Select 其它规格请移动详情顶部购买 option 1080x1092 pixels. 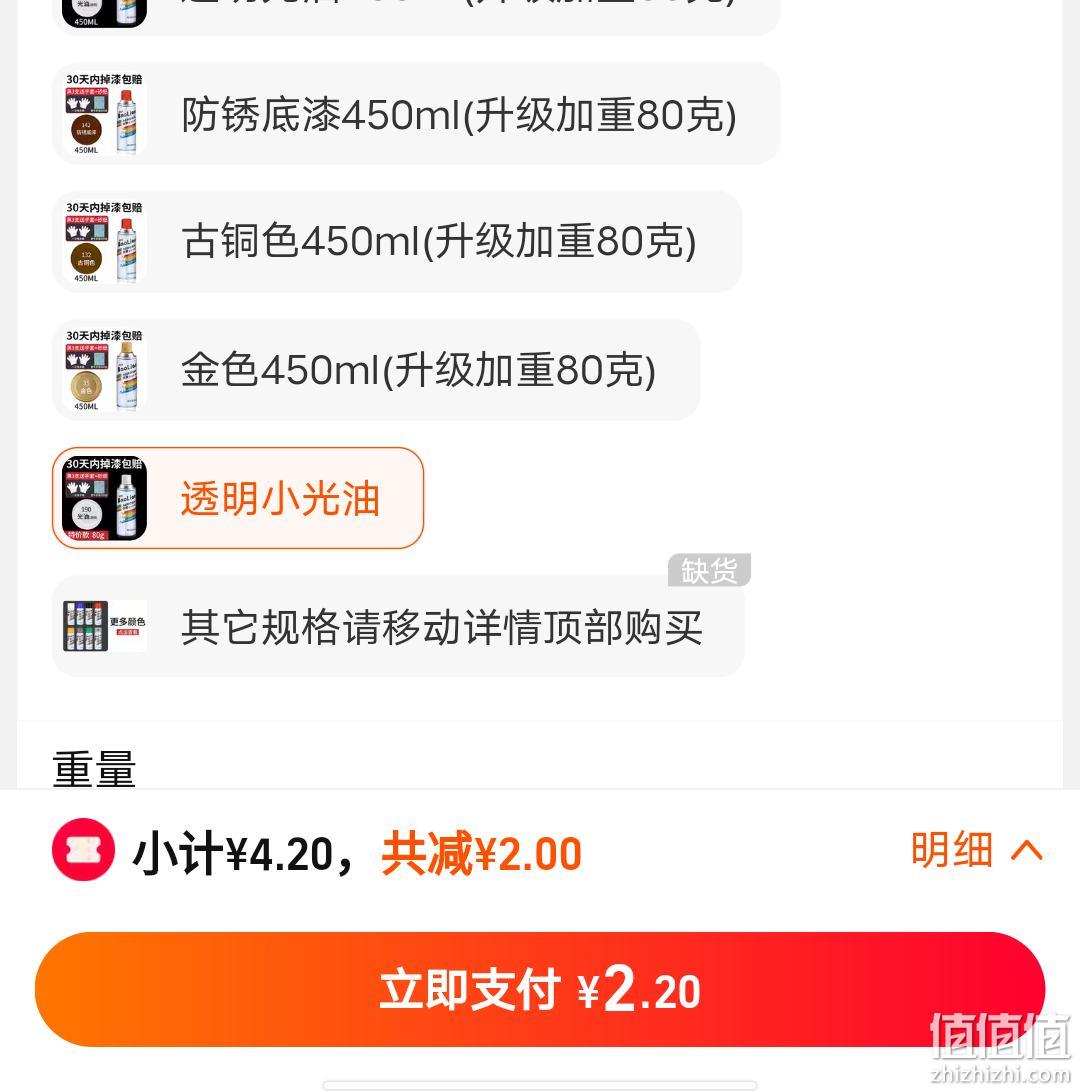coord(398,627)
